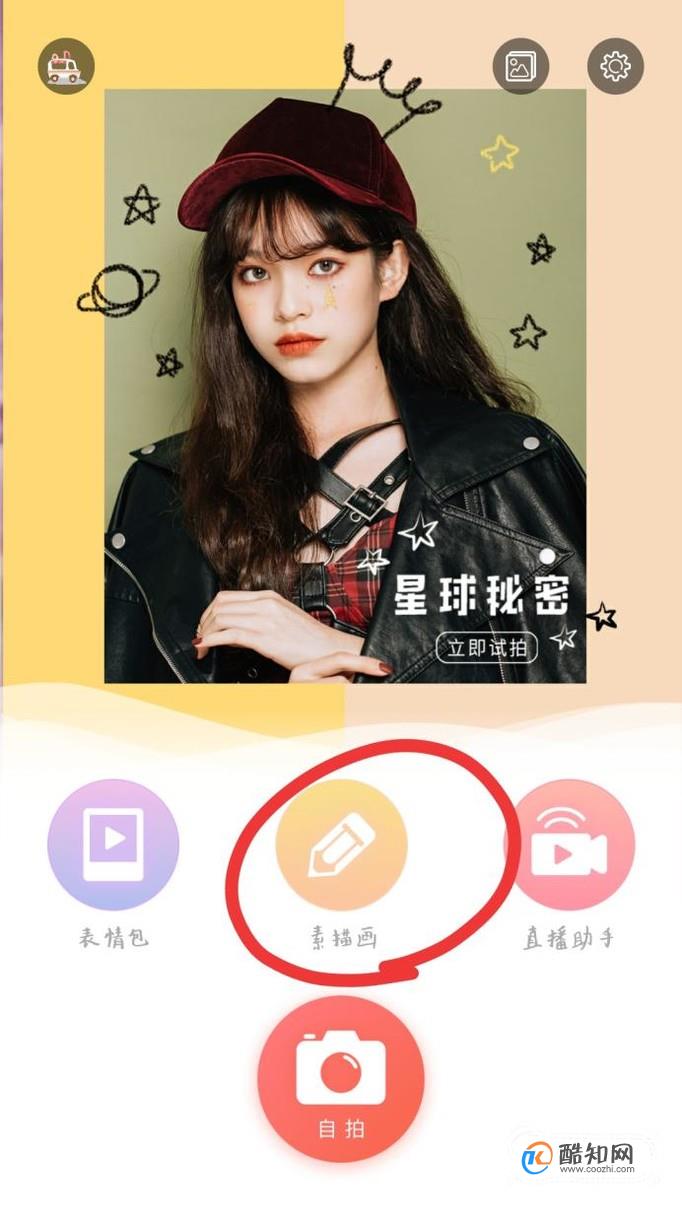Screen dimensions: 682x1212
Task: Open the settings gear icon
Action: tap(615, 66)
